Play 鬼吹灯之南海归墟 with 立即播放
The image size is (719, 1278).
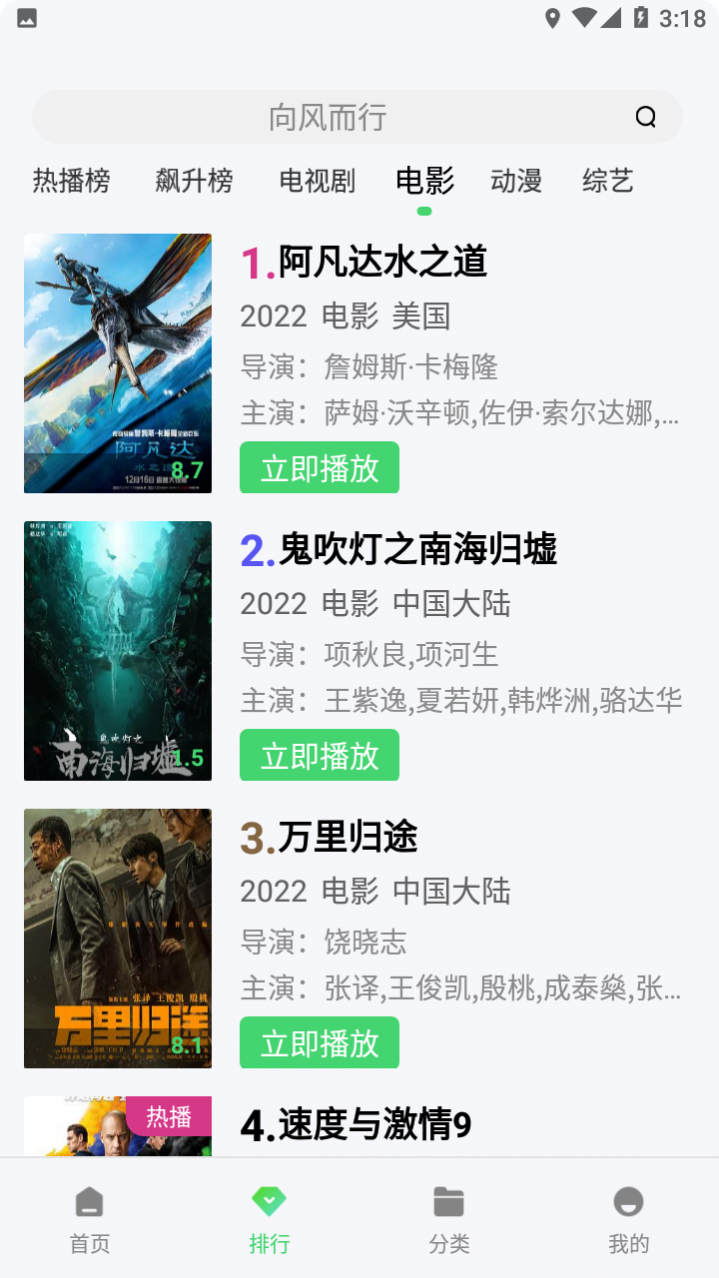319,755
